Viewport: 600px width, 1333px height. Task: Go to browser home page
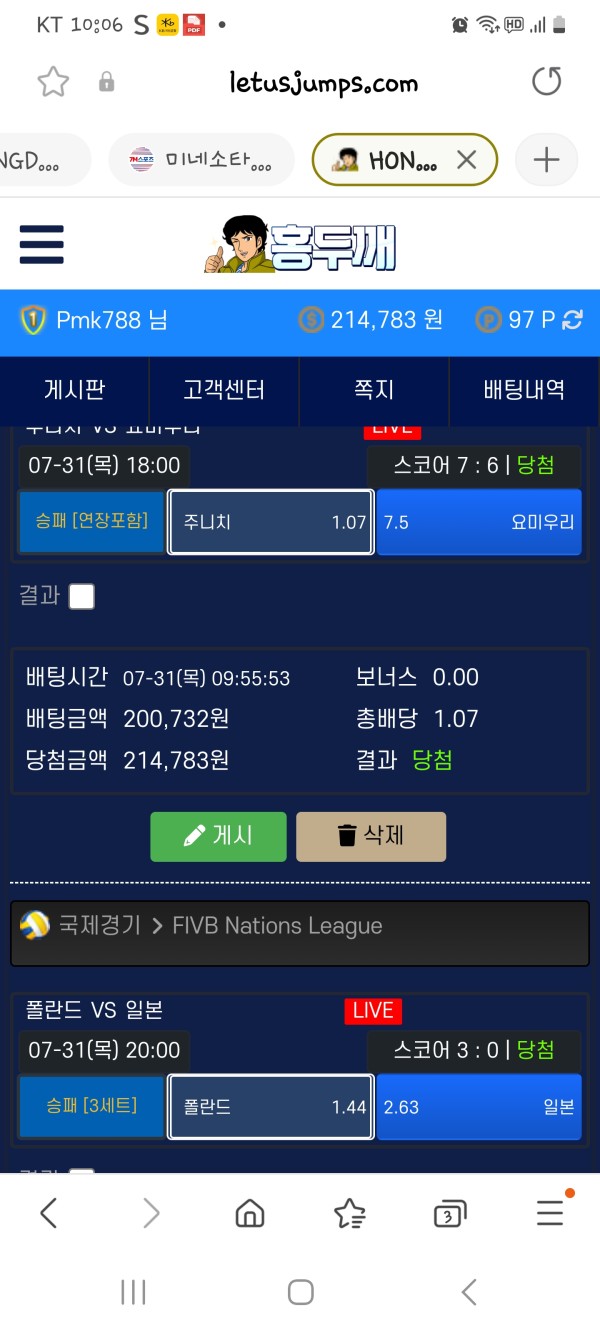pos(250,1214)
